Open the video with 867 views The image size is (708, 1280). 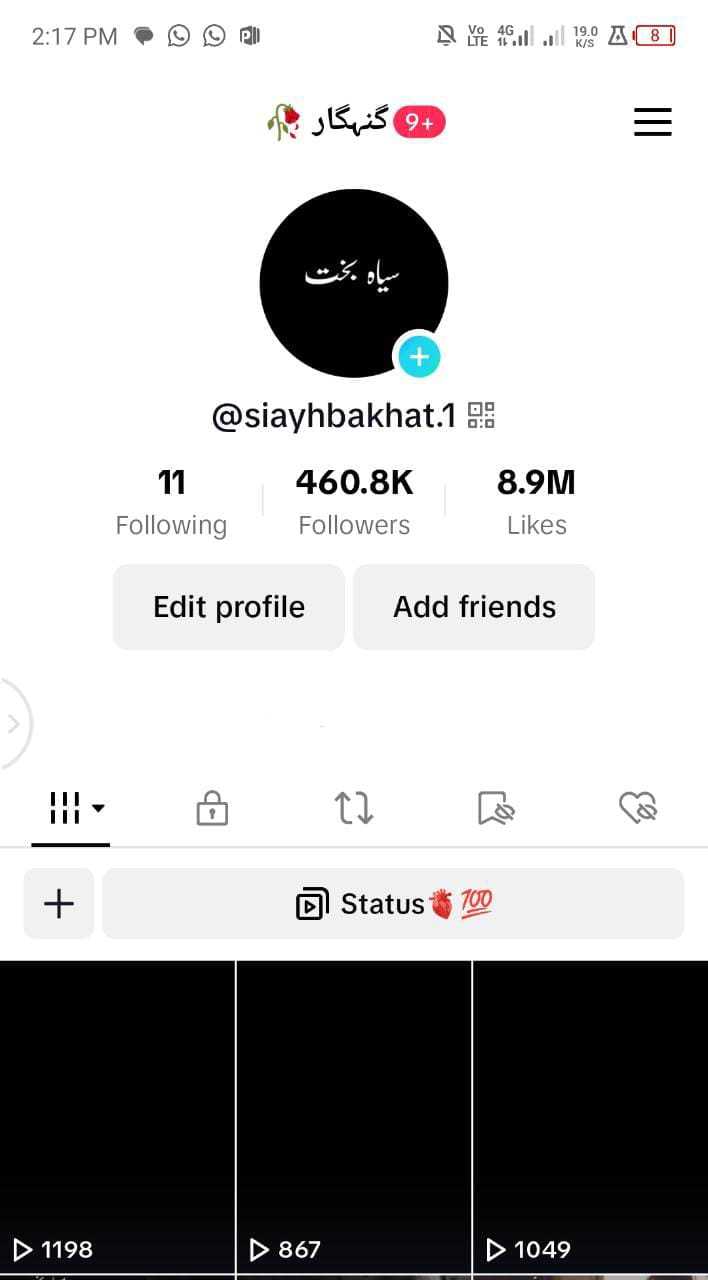pyautogui.click(x=354, y=1118)
